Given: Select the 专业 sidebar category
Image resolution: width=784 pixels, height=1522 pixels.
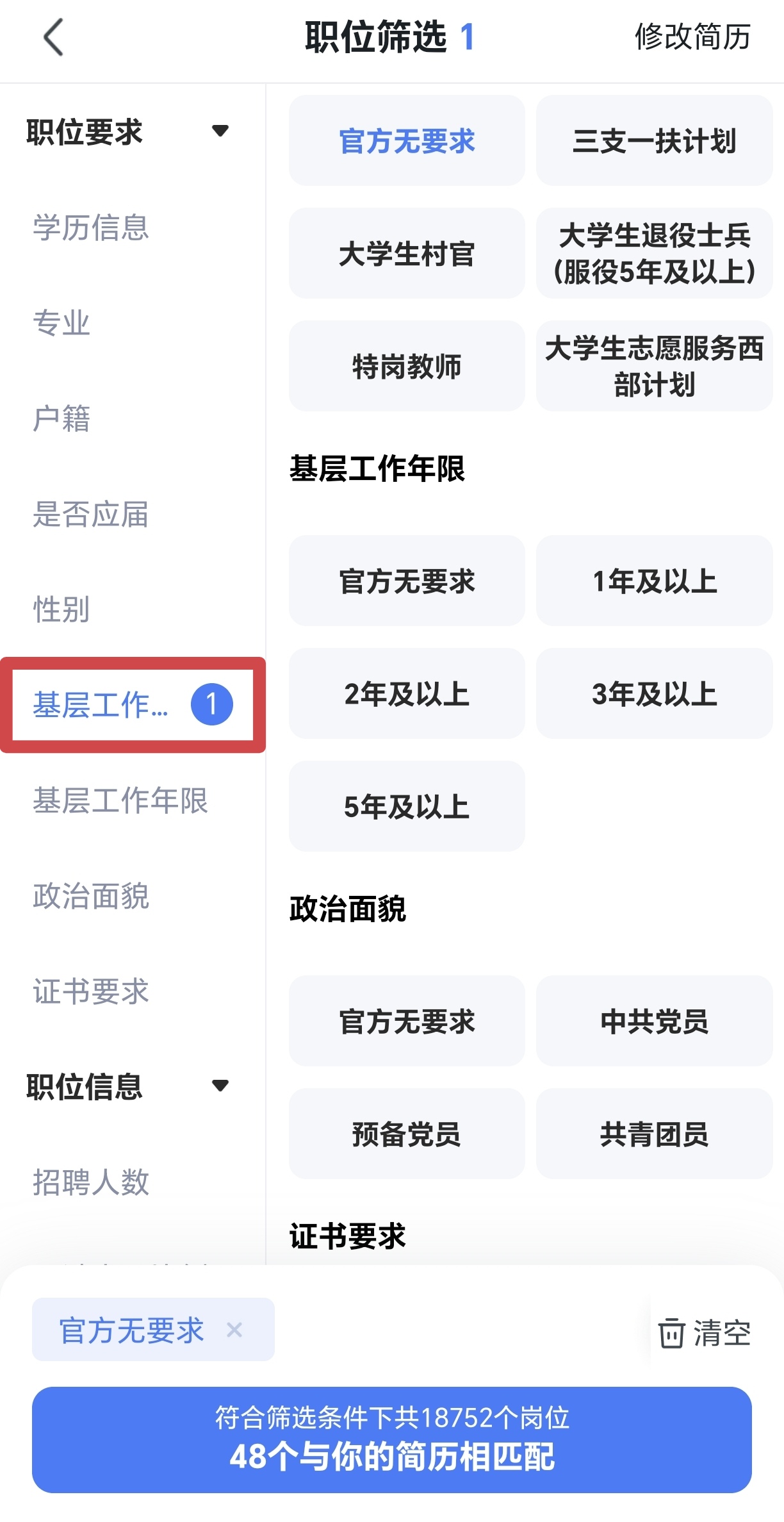Looking at the screenshot, I should [x=61, y=323].
